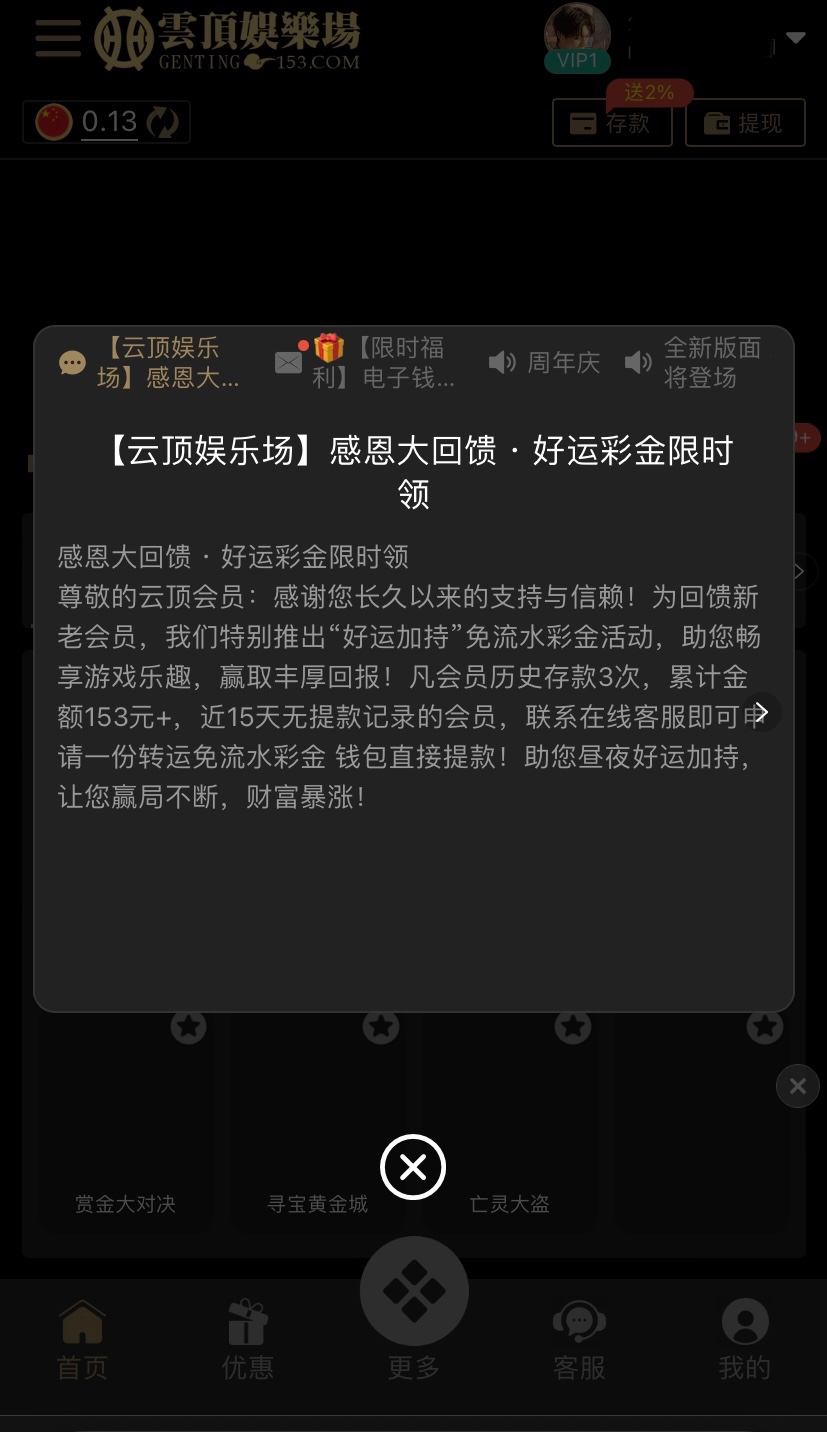Close the announcement popup
The width and height of the screenshot is (827, 1432).
pos(413,1167)
